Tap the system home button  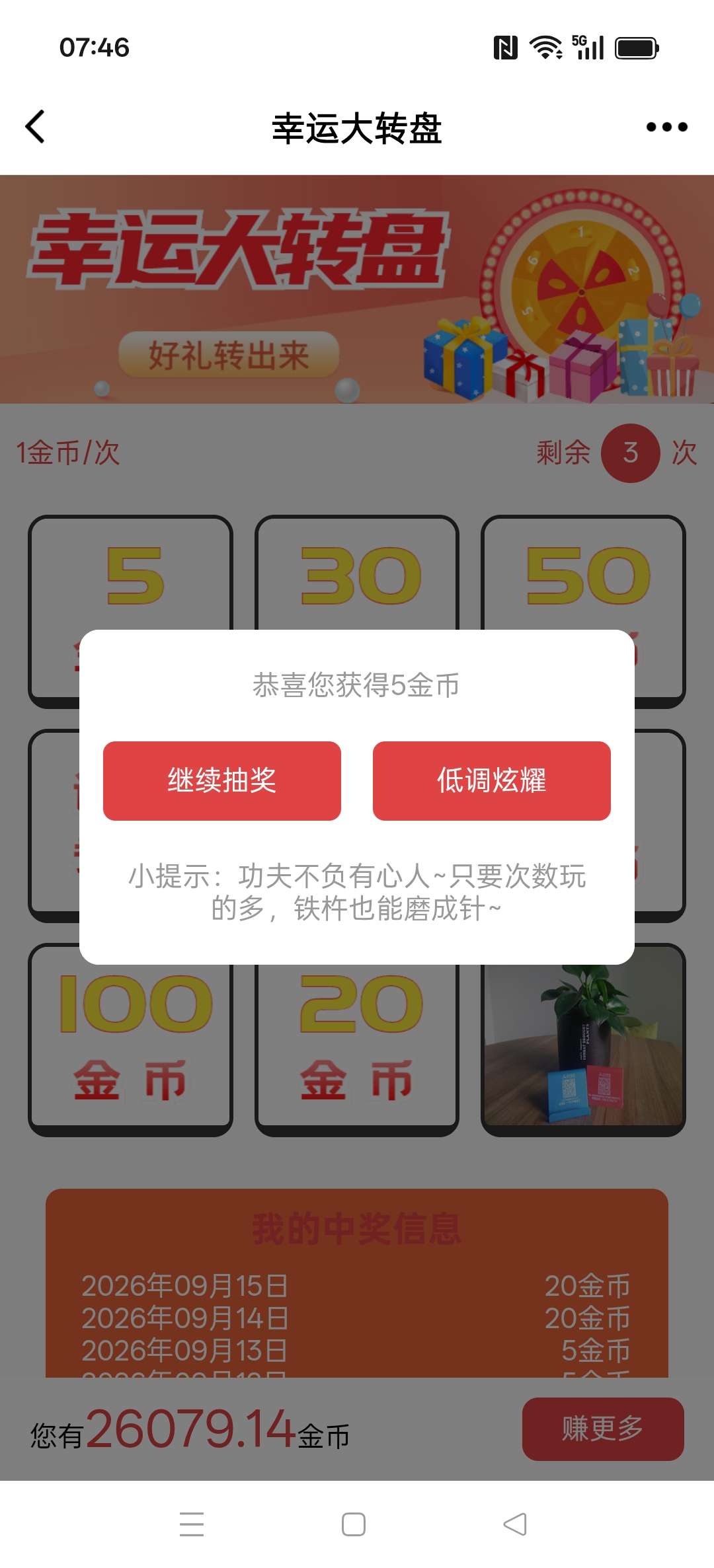point(354,1524)
